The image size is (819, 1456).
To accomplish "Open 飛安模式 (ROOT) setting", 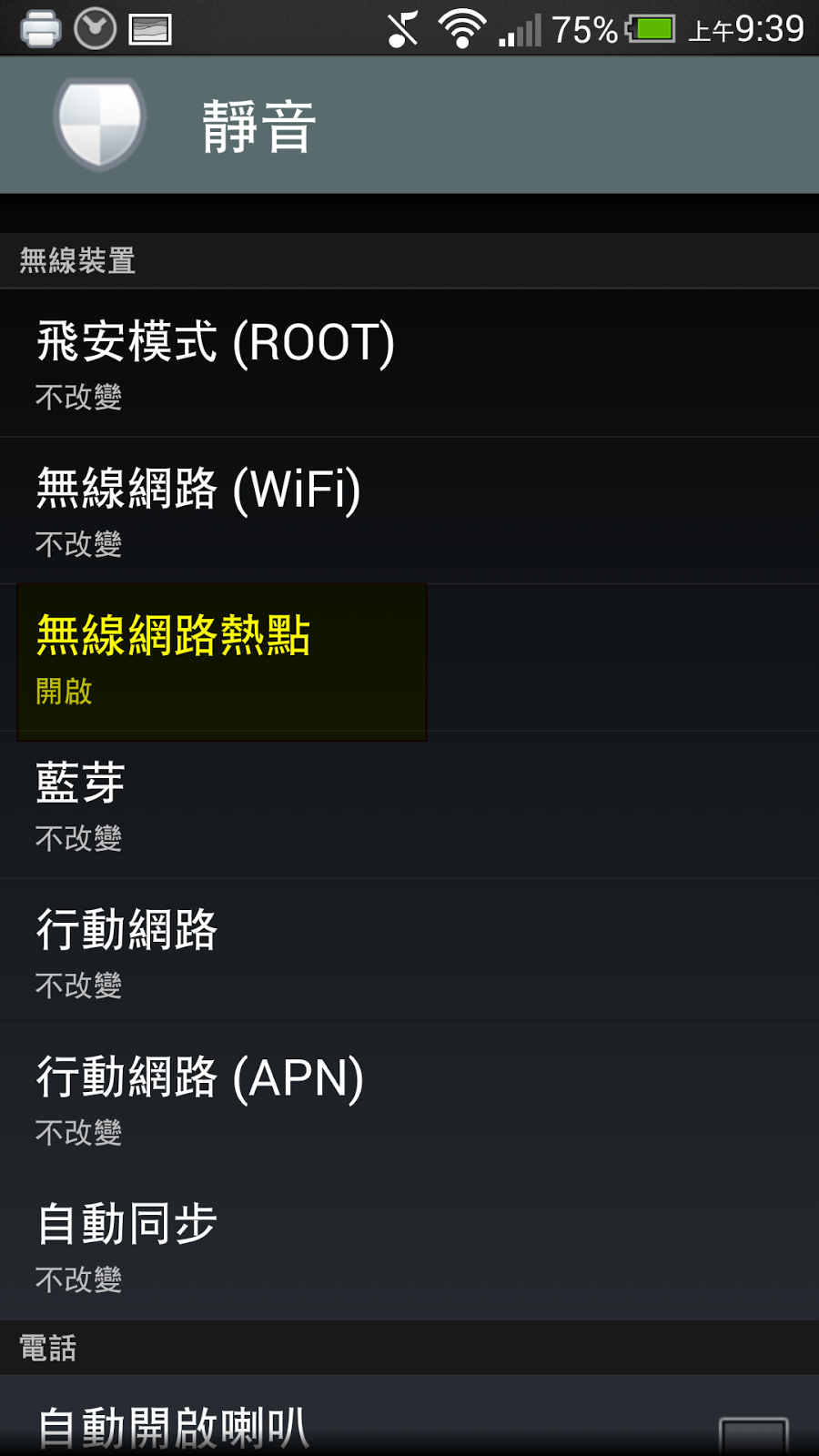I will (x=409, y=363).
